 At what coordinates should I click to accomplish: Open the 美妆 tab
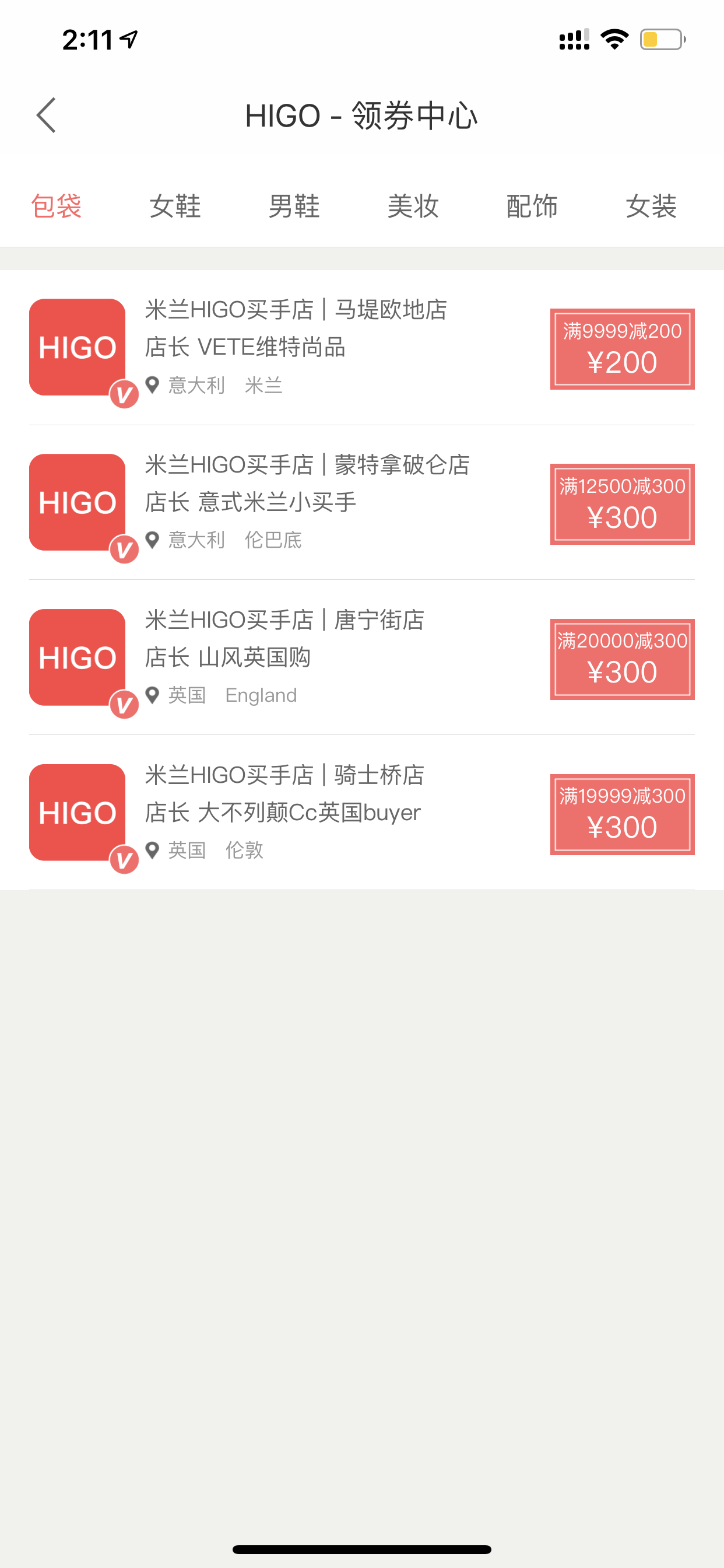click(413, 206)
